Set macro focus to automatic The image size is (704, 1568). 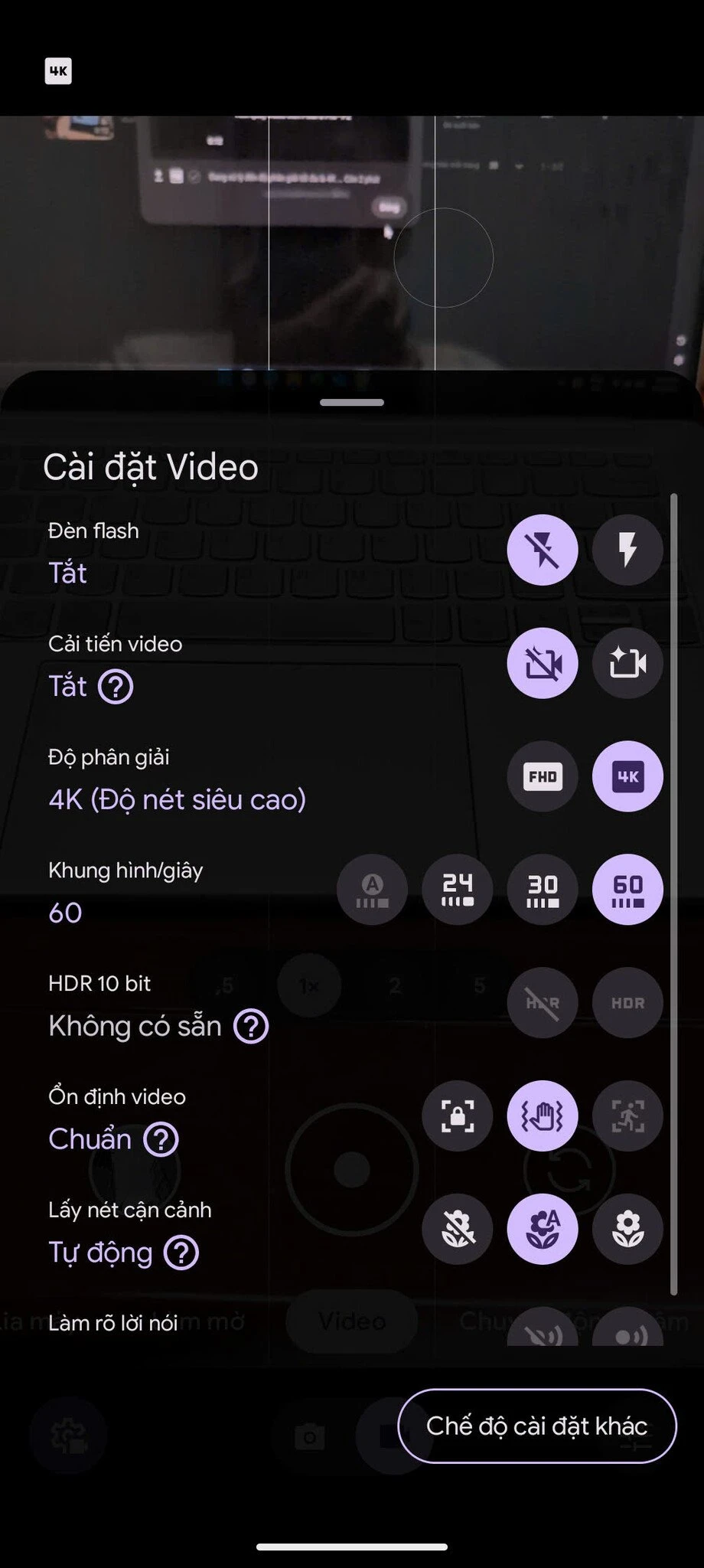click(543, 1230)
